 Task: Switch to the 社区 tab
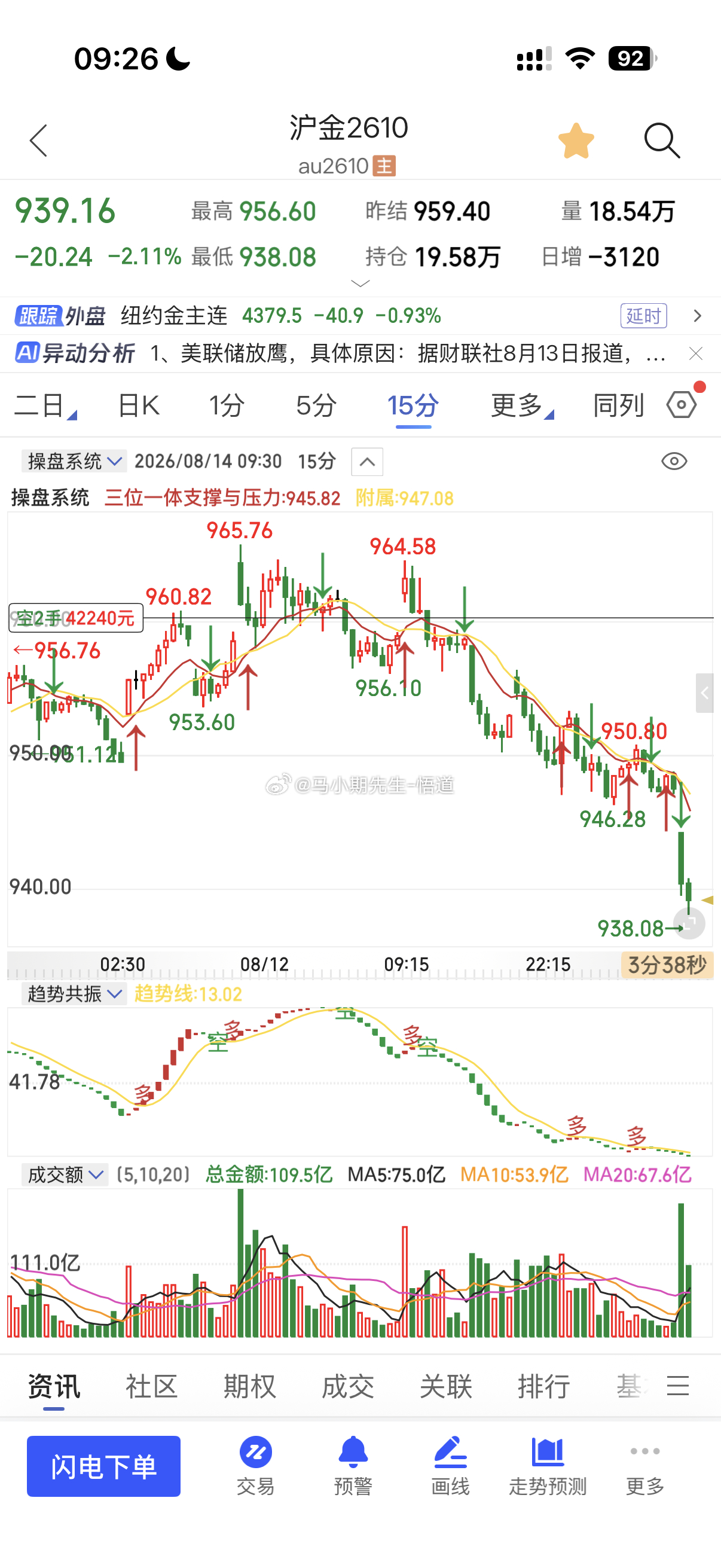(151, 1386)
